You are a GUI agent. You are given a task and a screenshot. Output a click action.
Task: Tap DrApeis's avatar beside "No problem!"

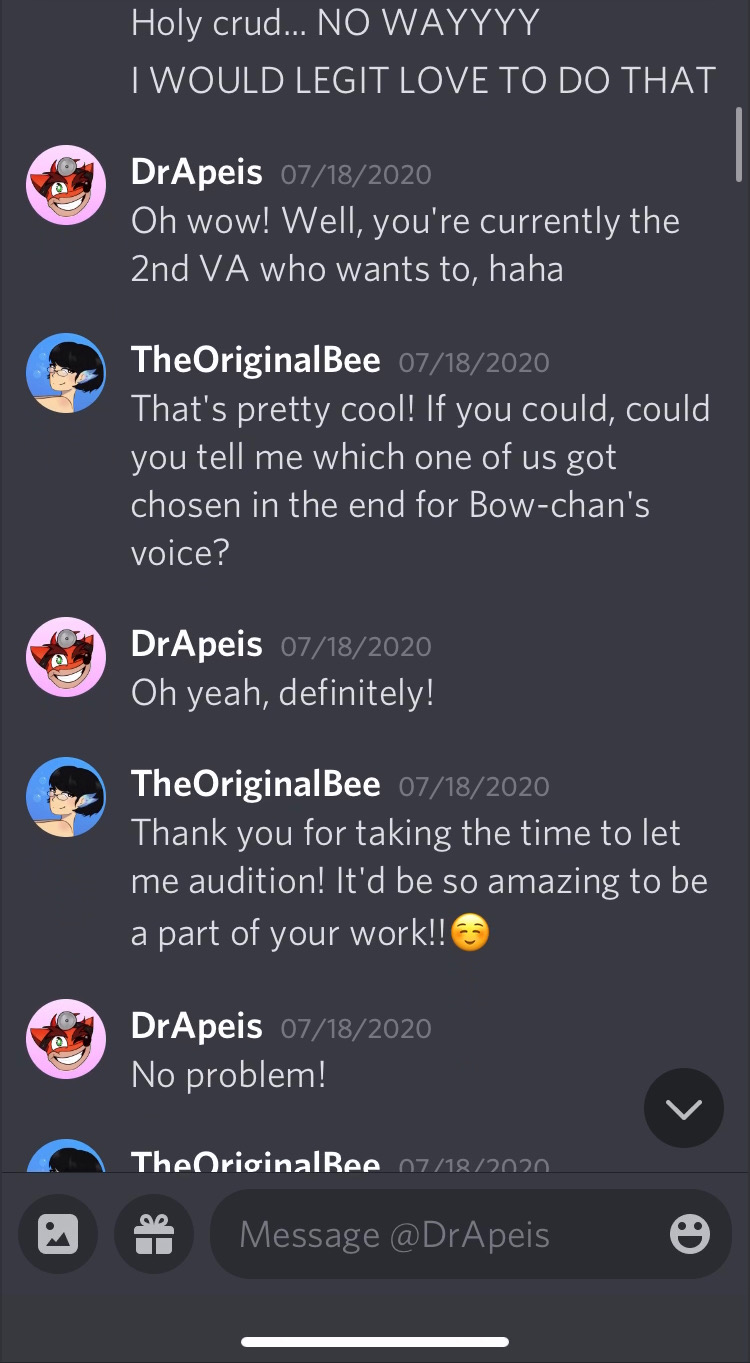coord(66,1039)
